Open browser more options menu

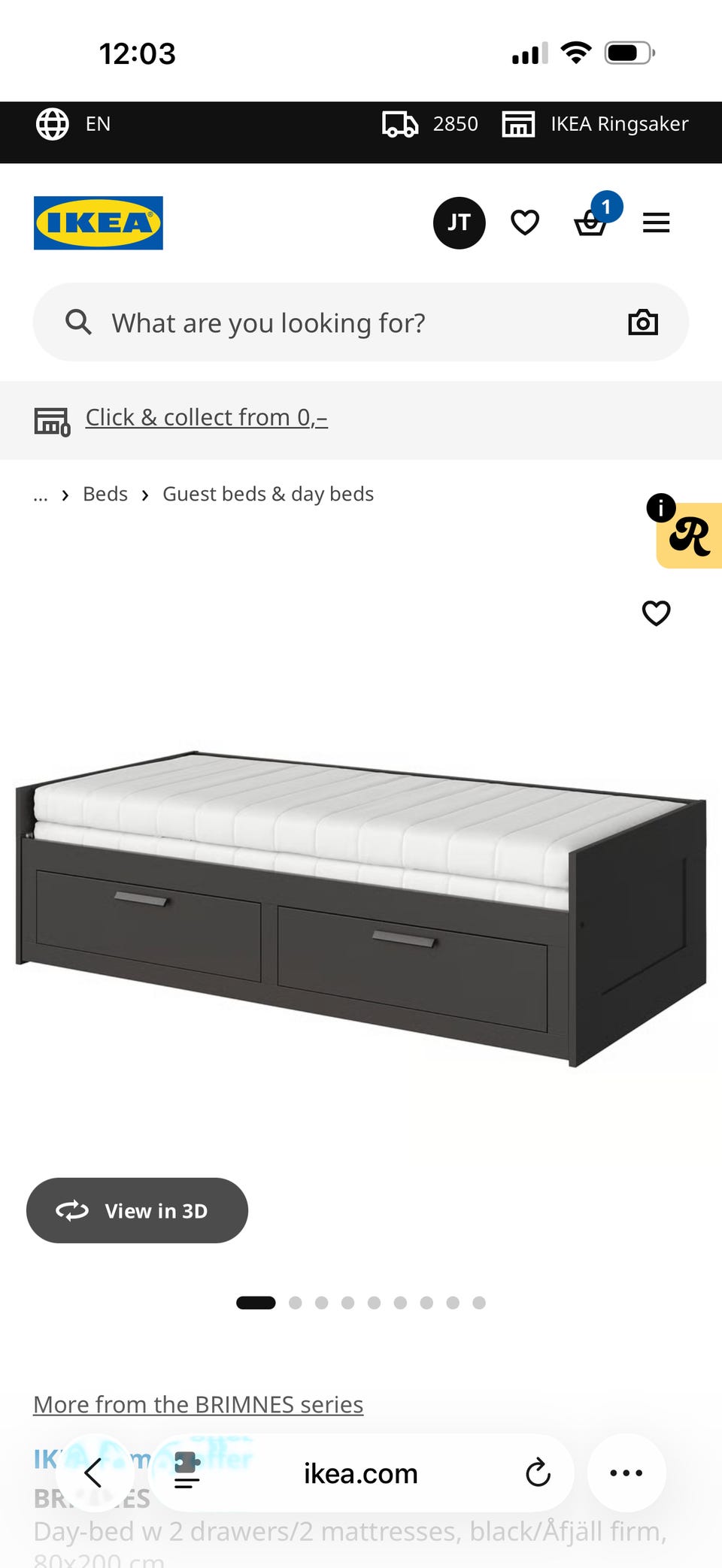626,1473
